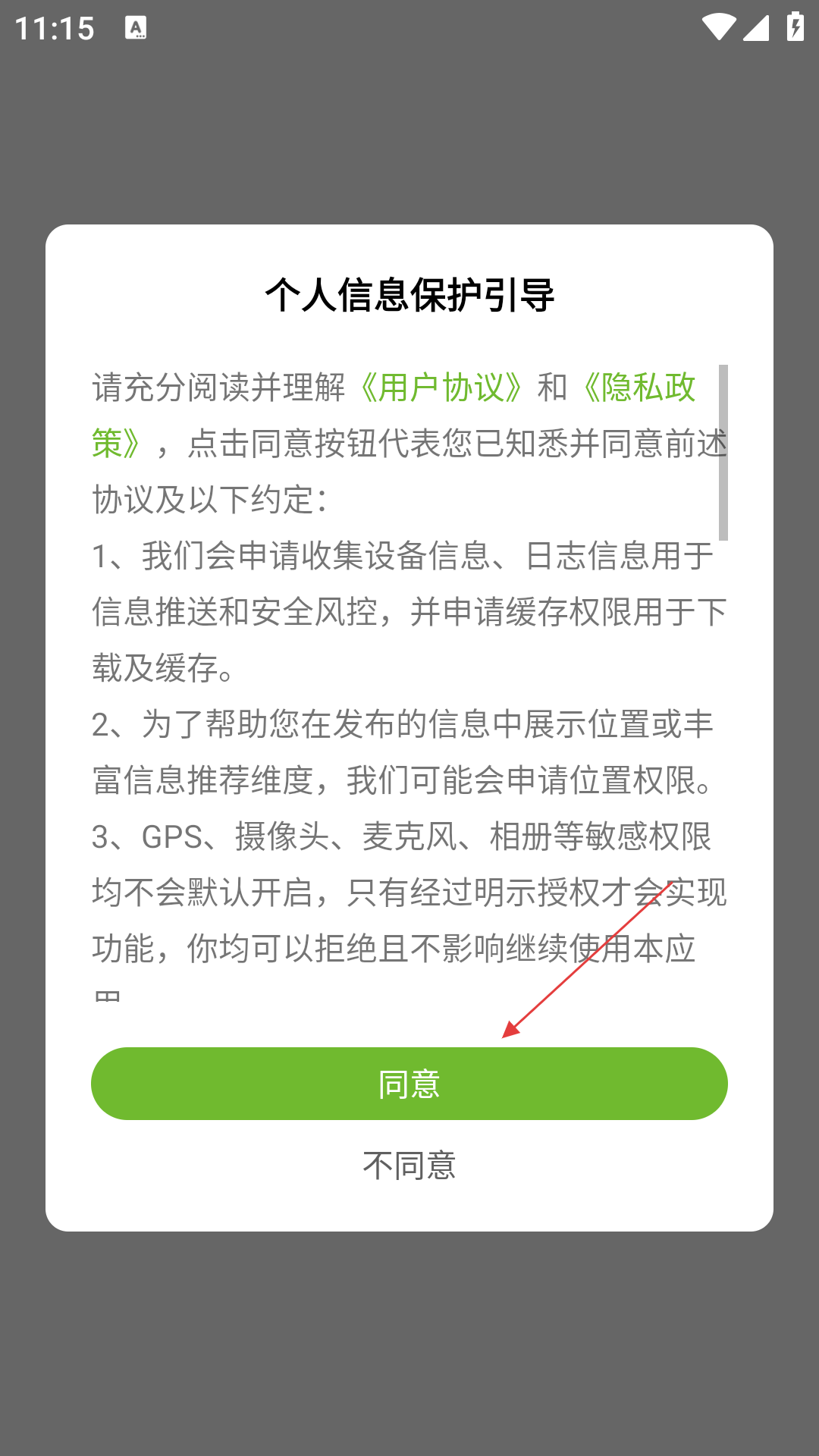
Task: Open the 《隐私政策》 link
Action: pos(639,388)
